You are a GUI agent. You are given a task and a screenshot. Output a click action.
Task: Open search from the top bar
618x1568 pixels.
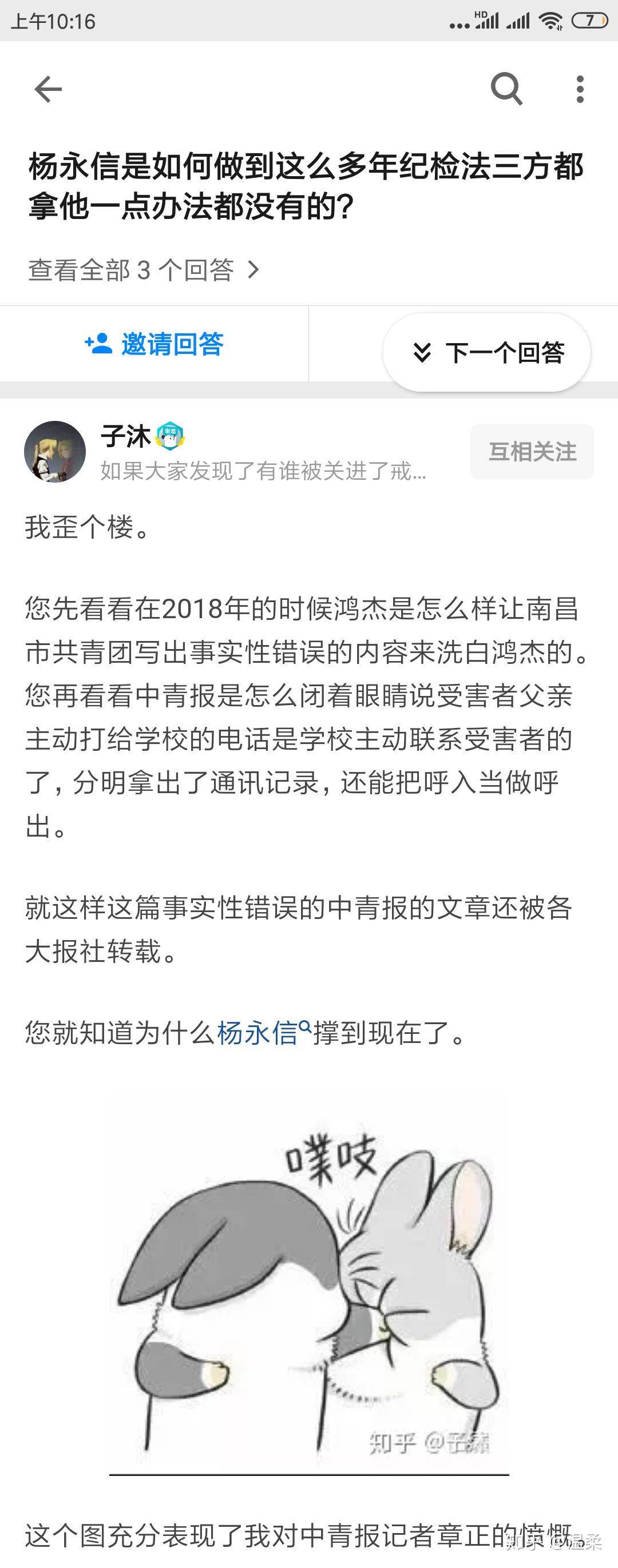[506, 89]
